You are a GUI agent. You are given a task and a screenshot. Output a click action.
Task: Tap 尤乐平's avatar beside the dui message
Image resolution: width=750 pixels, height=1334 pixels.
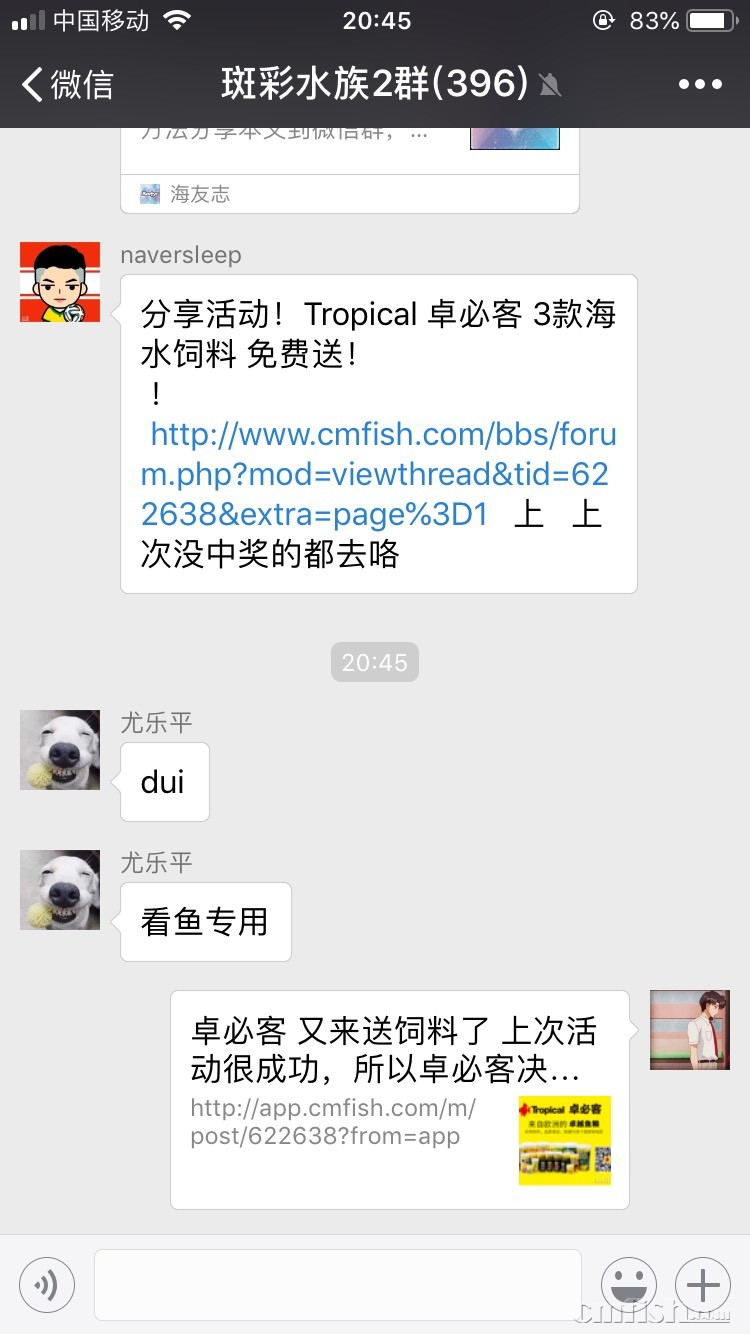(60, 750)
